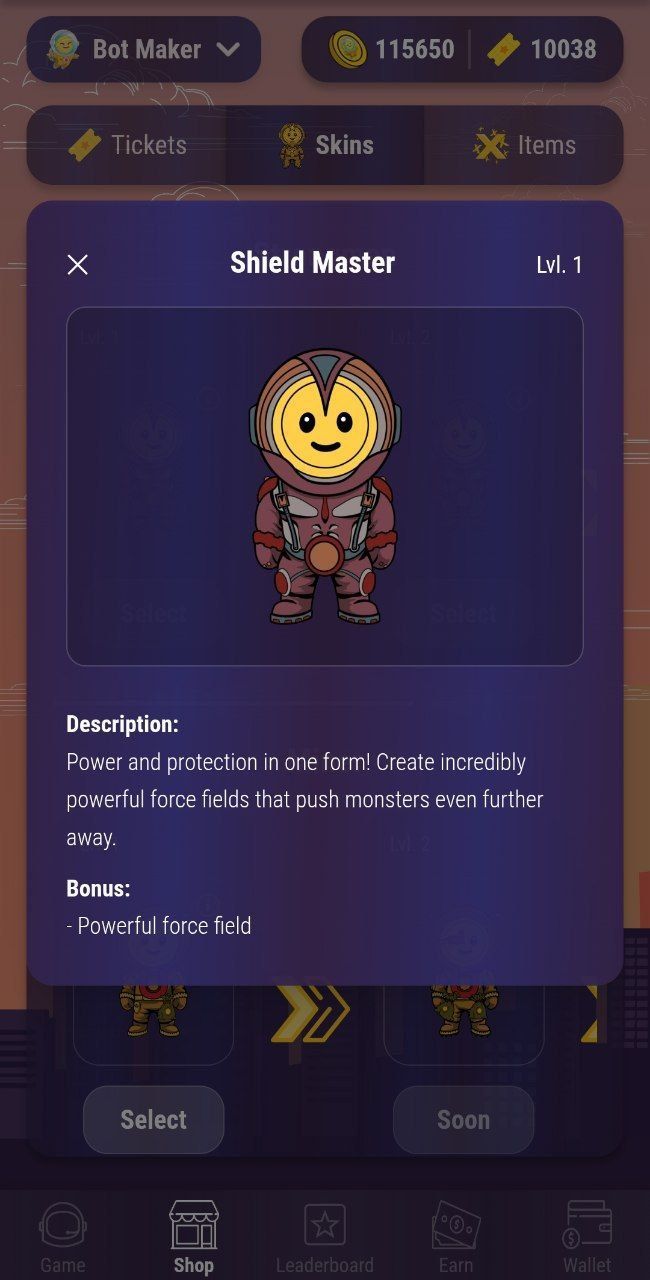The width and height of the screenshot is (650, 1280).
Task: Open the Shop tab
Action: (193, 1238)
